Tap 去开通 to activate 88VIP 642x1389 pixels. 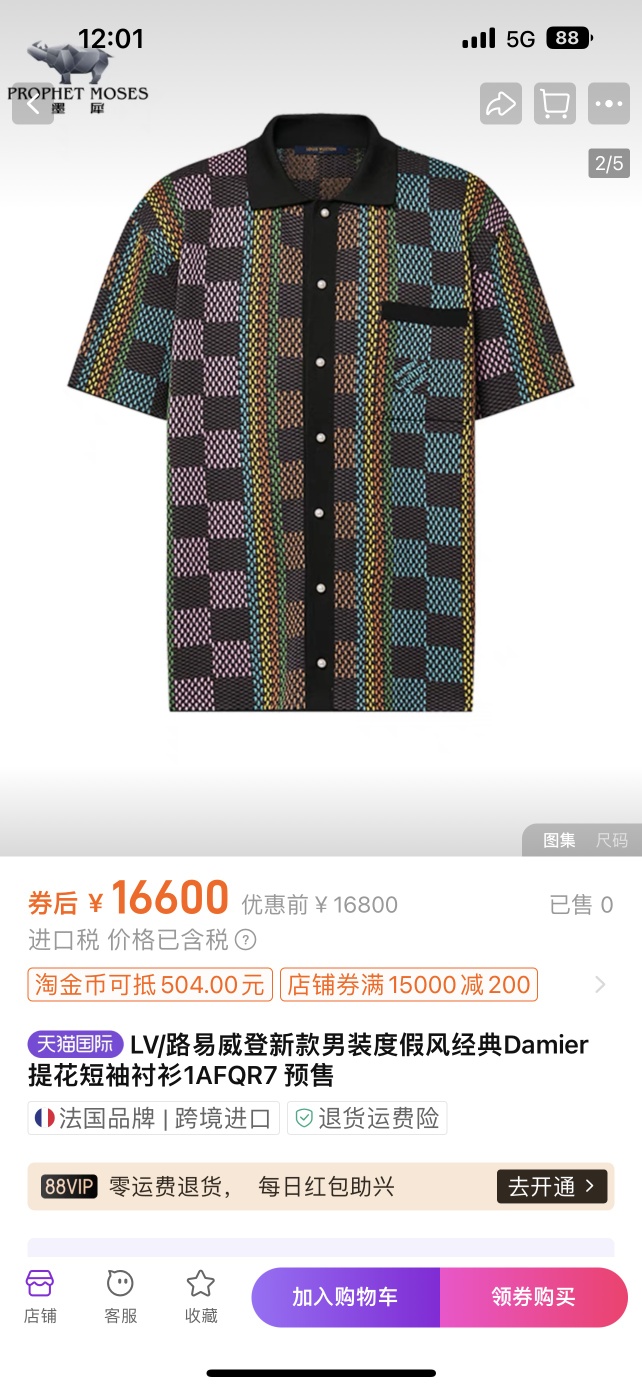click(551, 1187)
